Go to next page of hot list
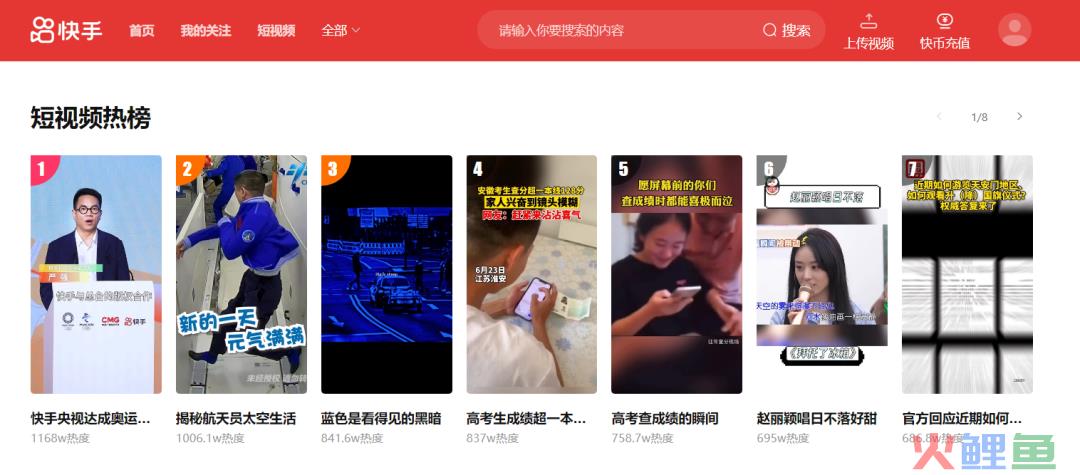The height and width of the screenshot is (475, 1080). click(1019, 117)
